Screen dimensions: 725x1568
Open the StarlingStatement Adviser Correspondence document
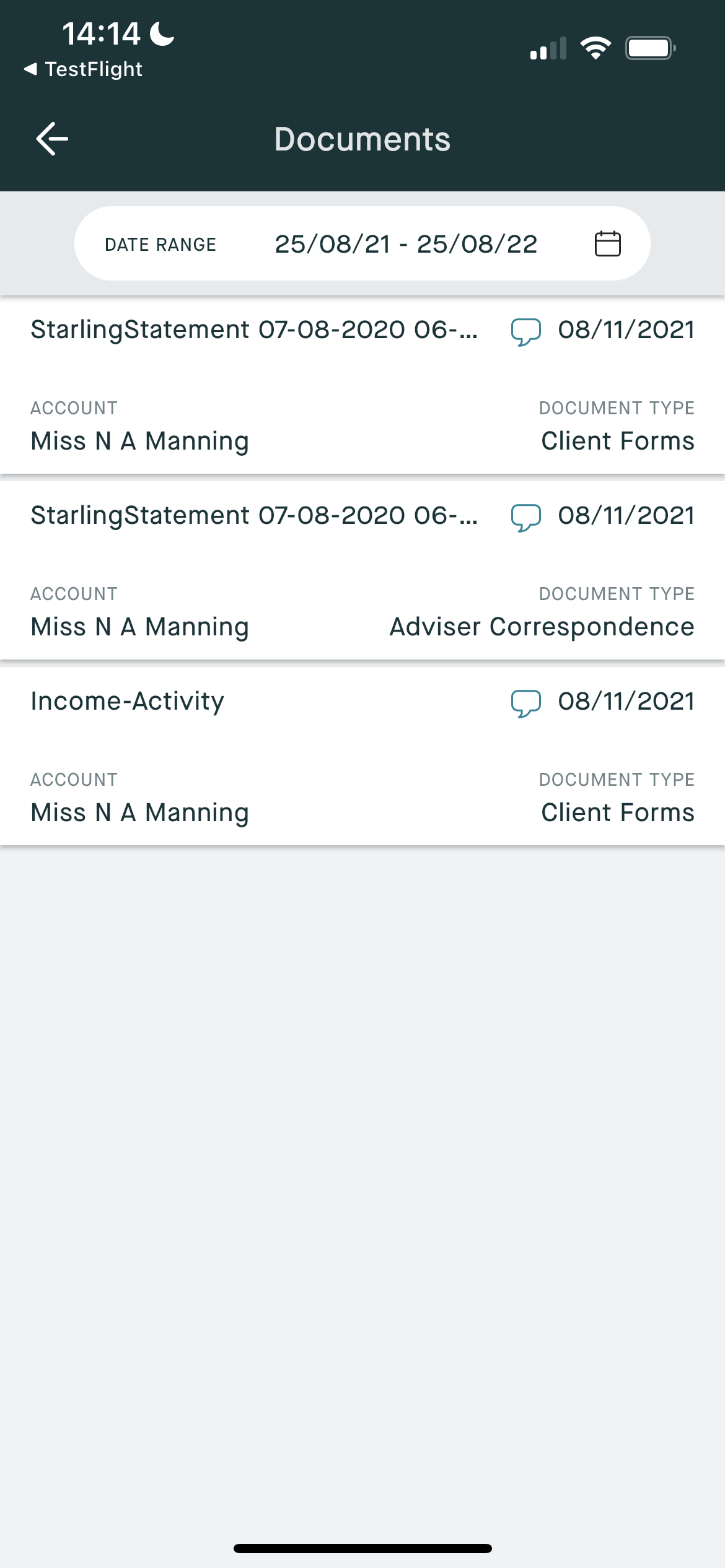(x=254, y=516)
